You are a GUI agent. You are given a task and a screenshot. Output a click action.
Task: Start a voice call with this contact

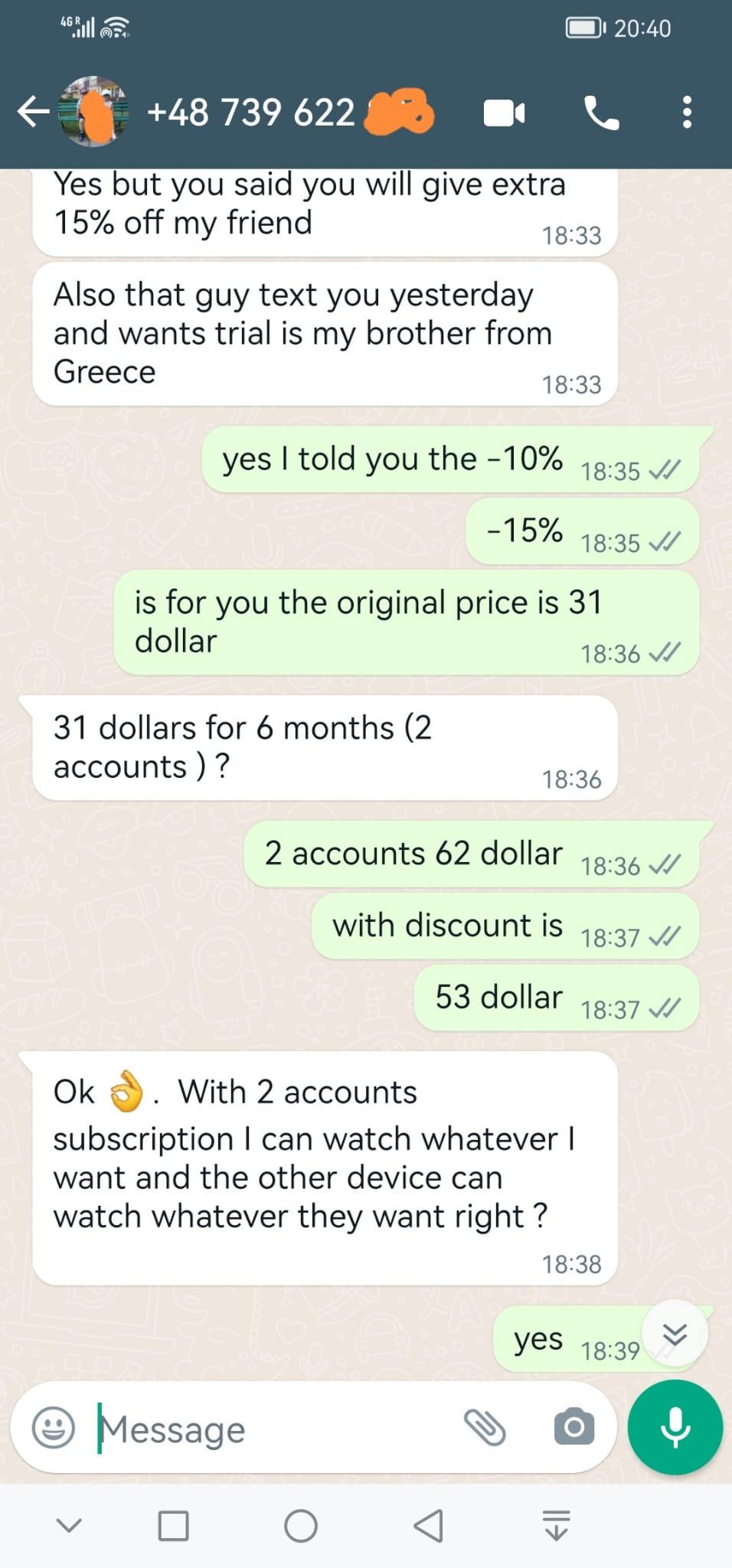click(602, 113)
